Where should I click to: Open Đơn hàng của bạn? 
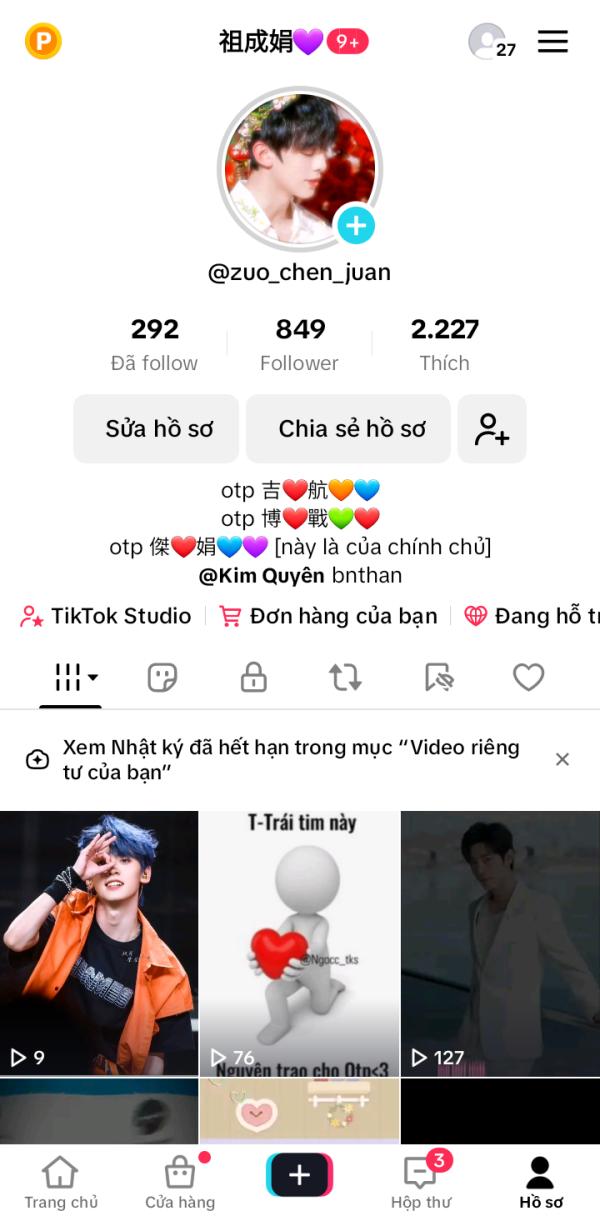pyautogui.click(x=329, y=616)
